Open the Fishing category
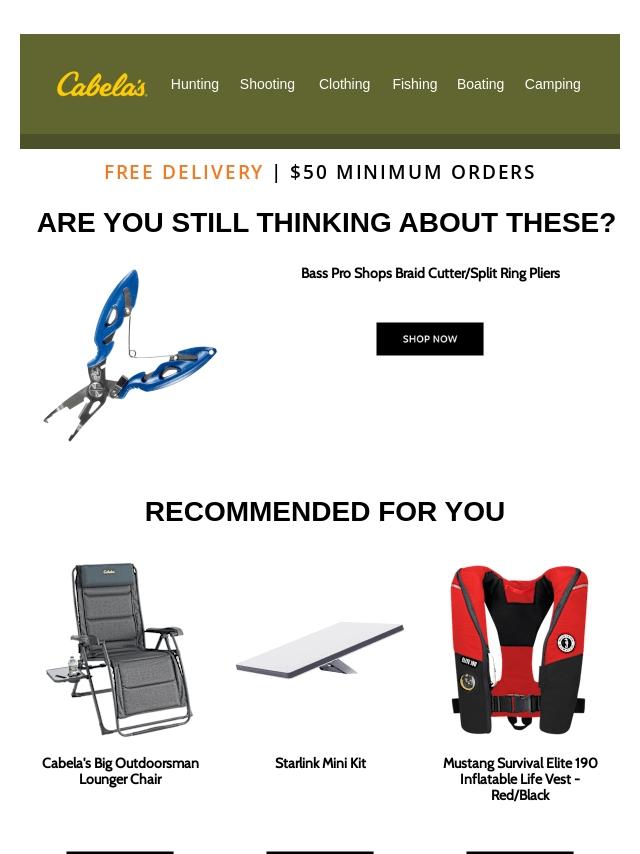The width and height of the screenshot is (640, 854). click(414, 84)
